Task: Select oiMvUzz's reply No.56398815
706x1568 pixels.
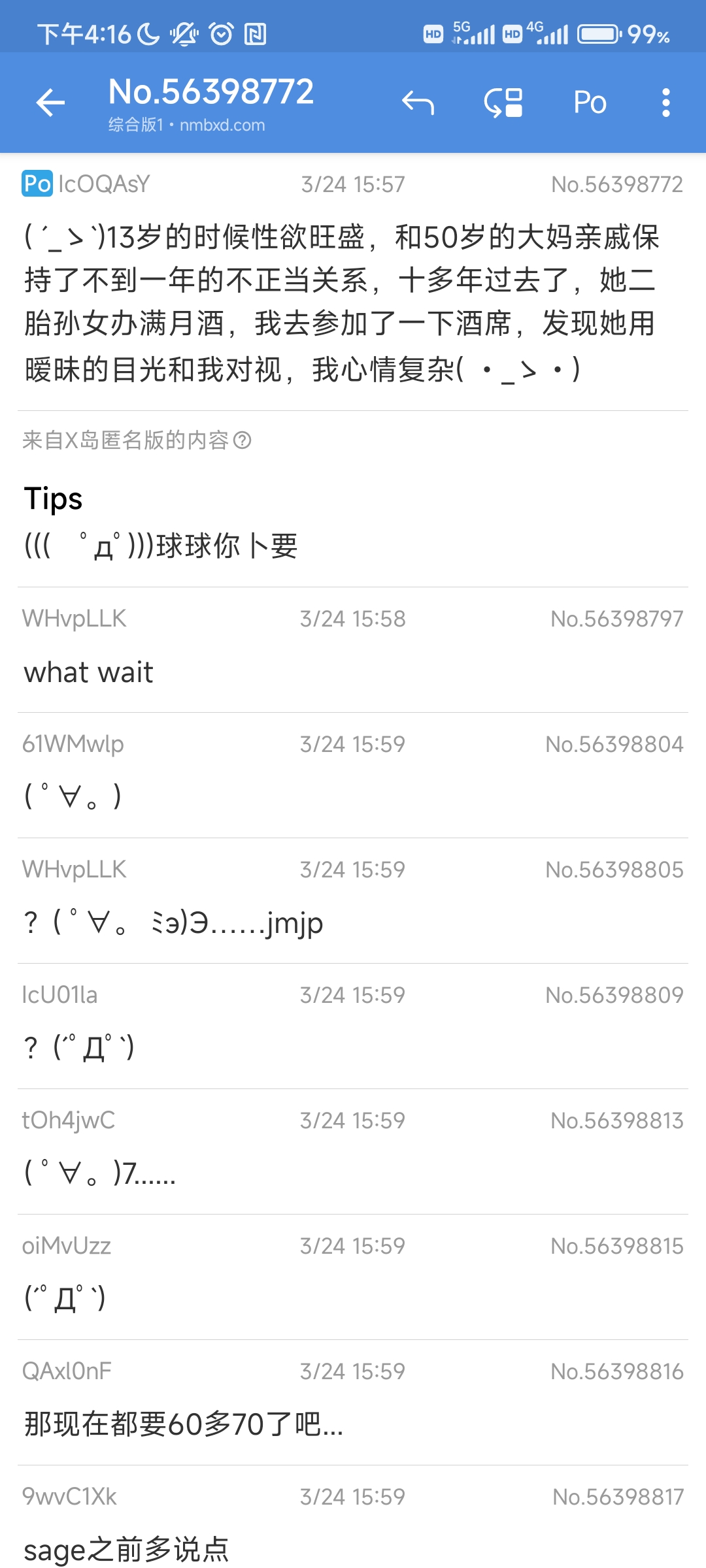Action: point(353,1277)
